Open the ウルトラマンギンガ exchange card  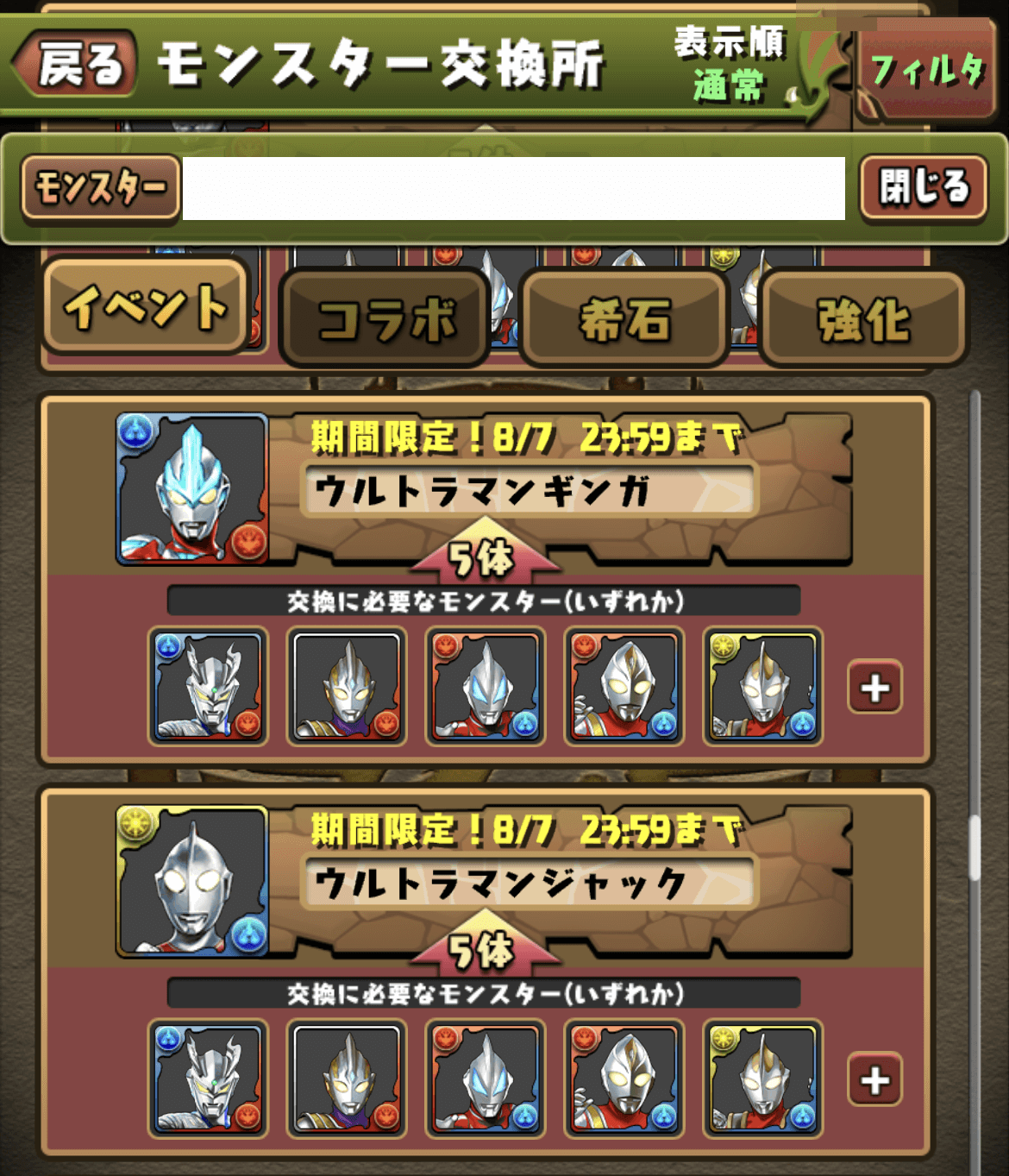(x=528, y=489)
